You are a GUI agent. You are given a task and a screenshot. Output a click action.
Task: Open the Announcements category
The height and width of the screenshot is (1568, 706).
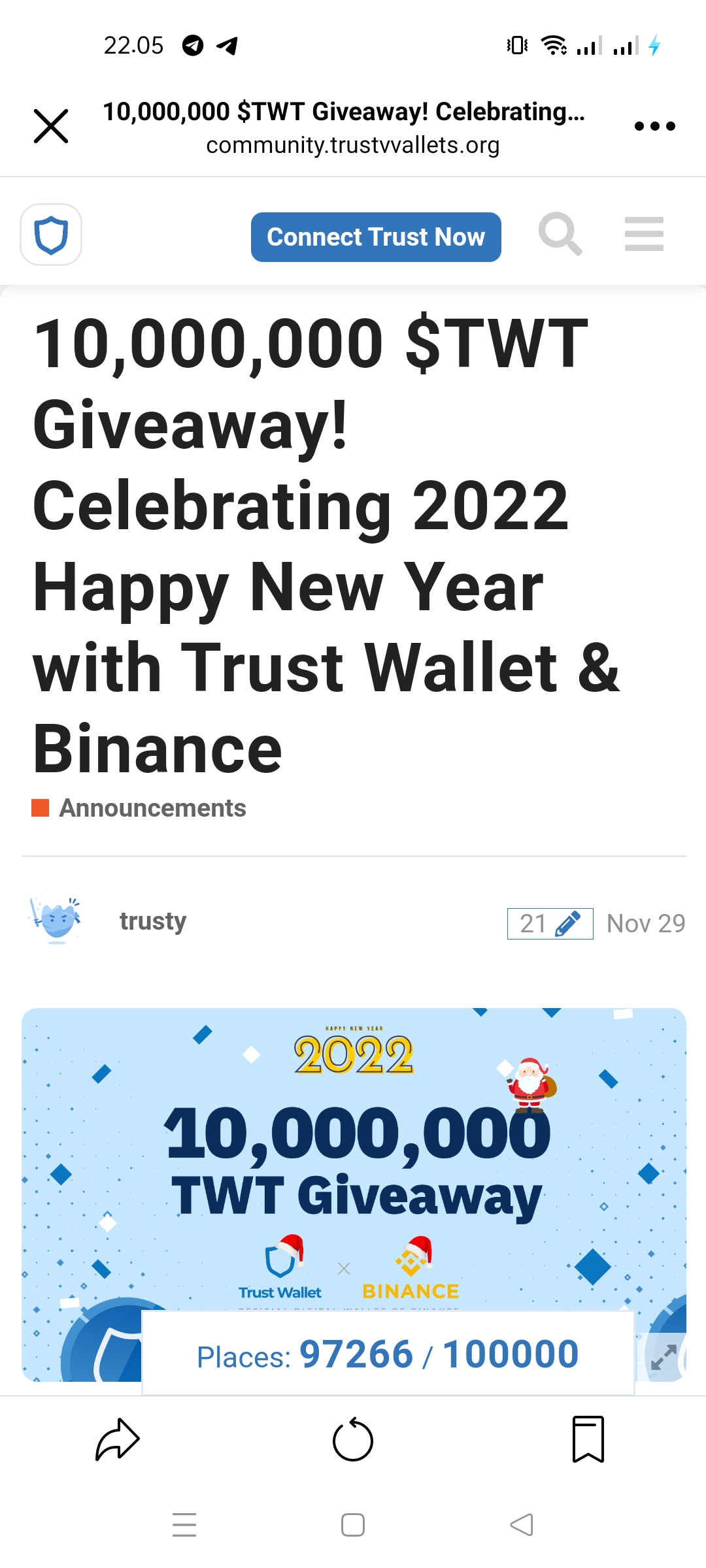152,808
